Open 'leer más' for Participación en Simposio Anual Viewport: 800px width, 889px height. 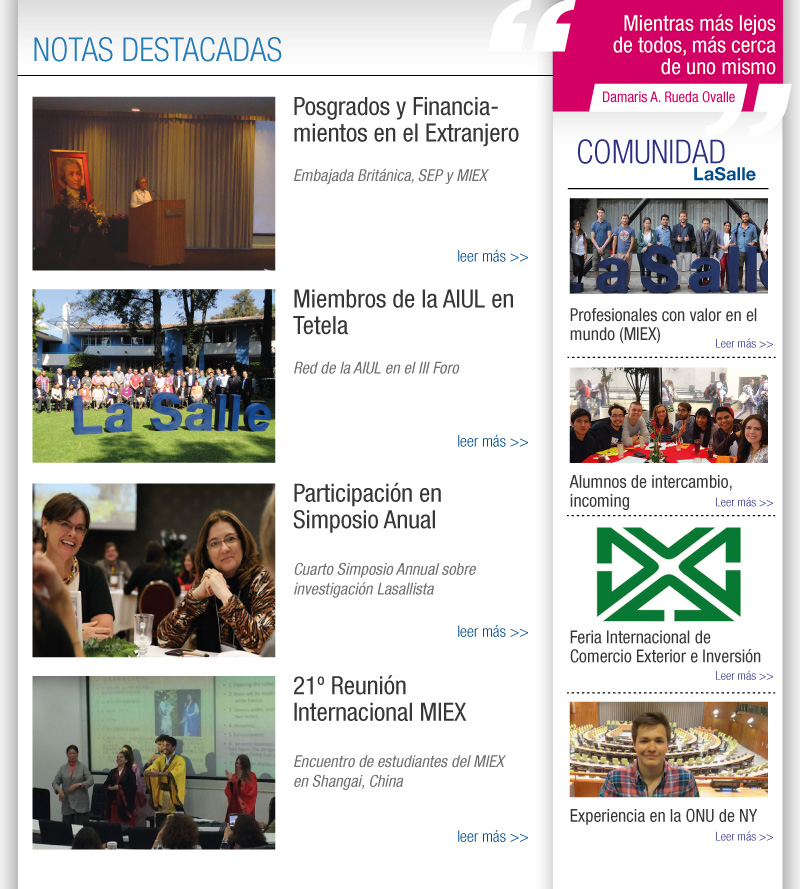492,632
